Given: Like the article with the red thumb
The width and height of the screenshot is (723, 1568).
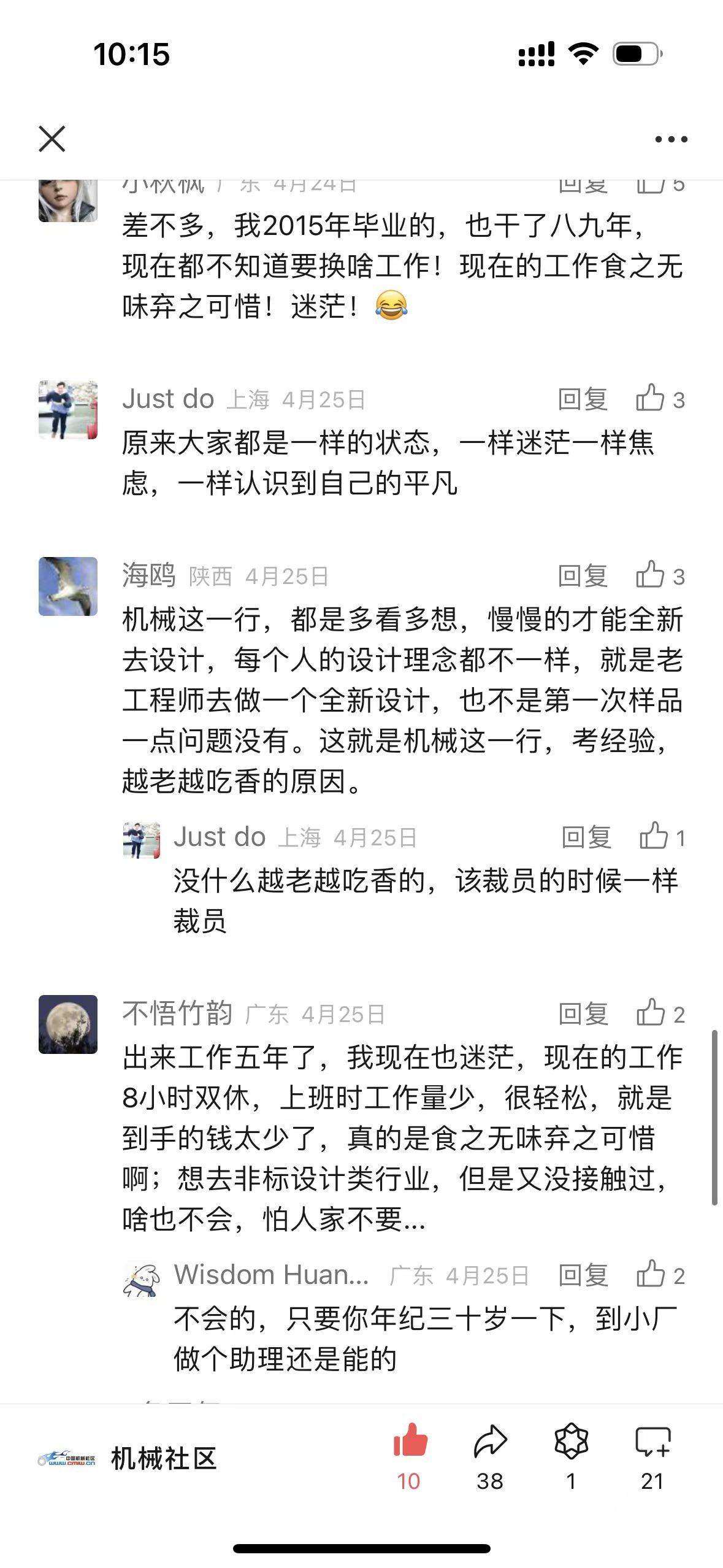Looking at the screenshot, I should pos(410,1442).
